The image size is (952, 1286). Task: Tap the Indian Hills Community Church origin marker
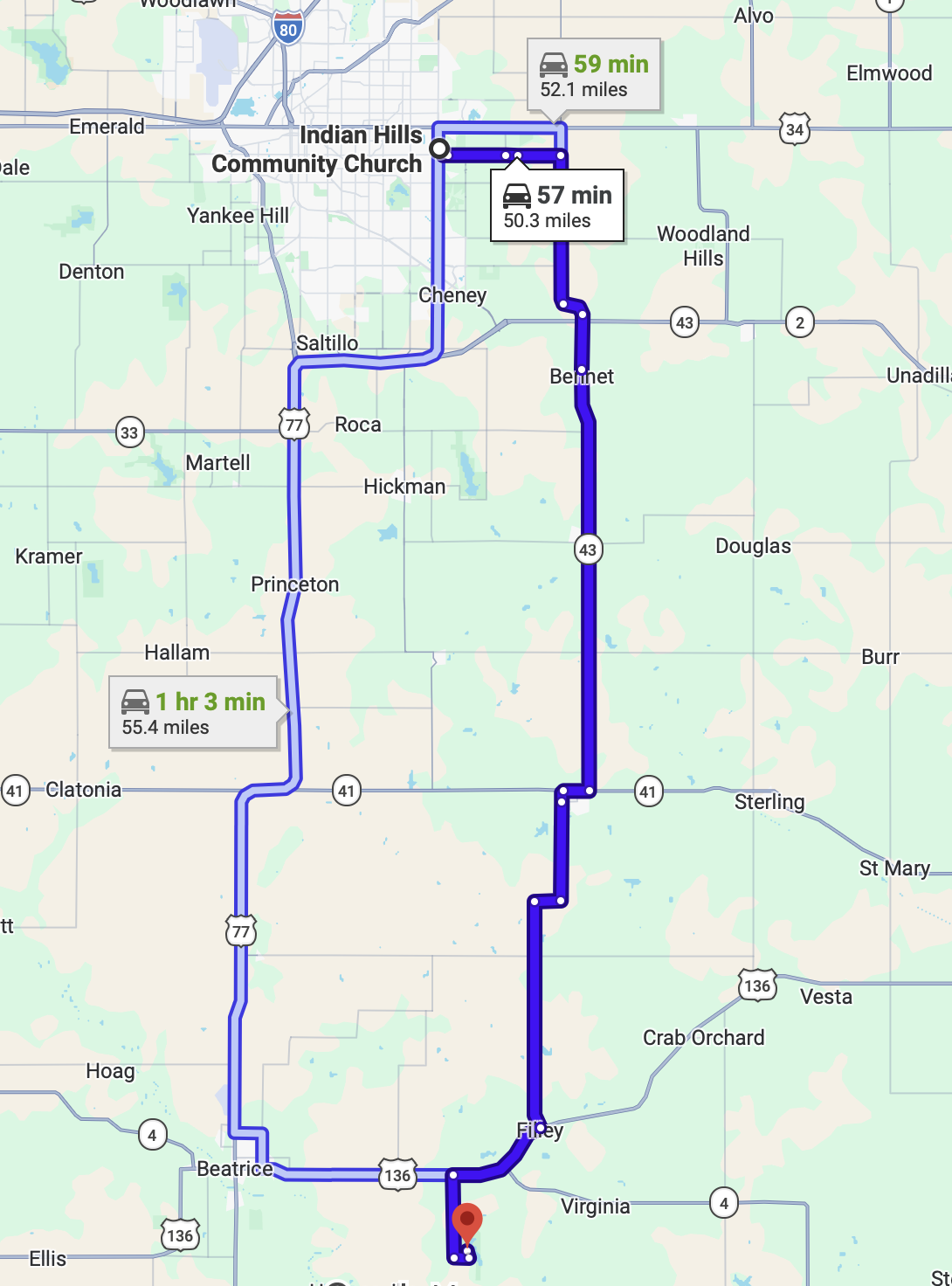(x=439, y=149)
